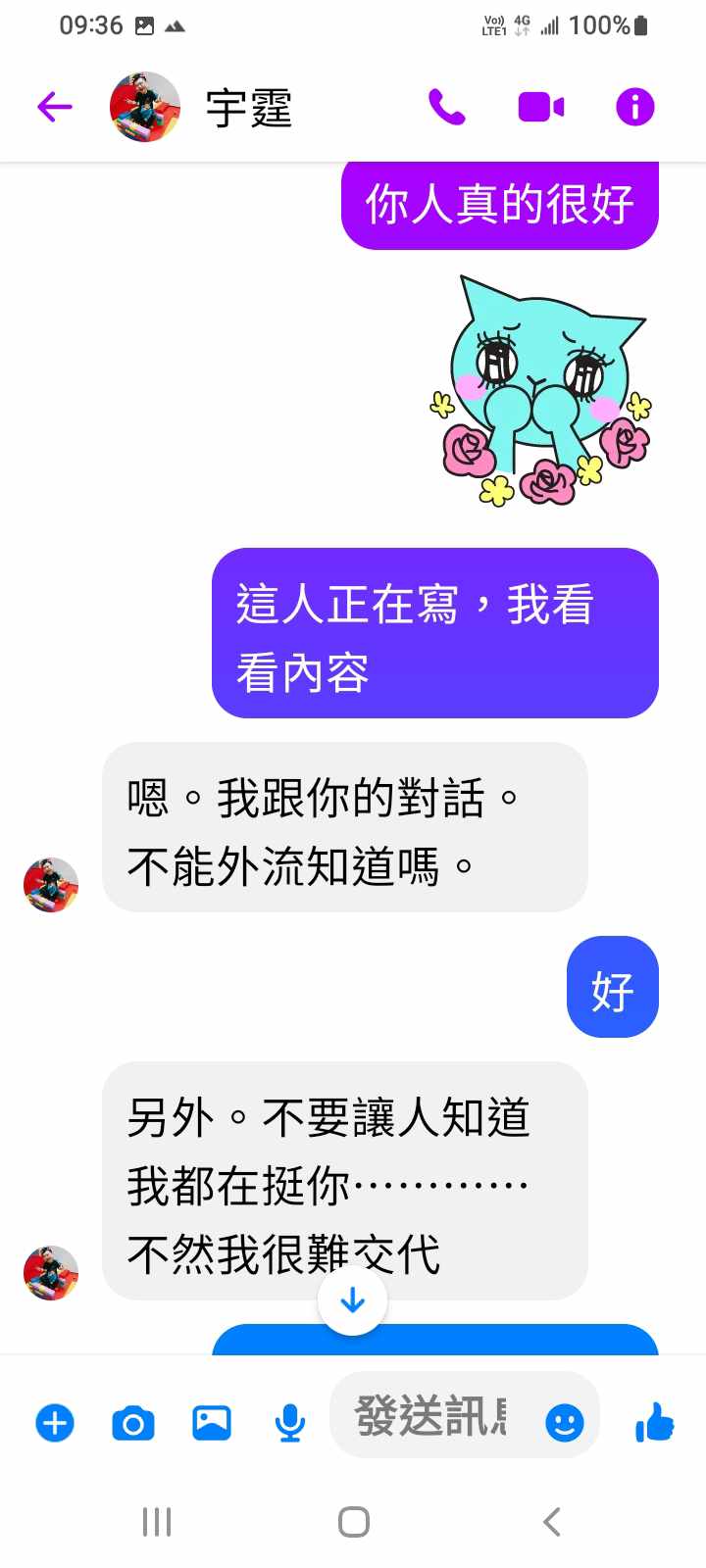Go back from the chat with 宇霆
This screenshot has width=706, height=1568.
(x=55, y=107)
